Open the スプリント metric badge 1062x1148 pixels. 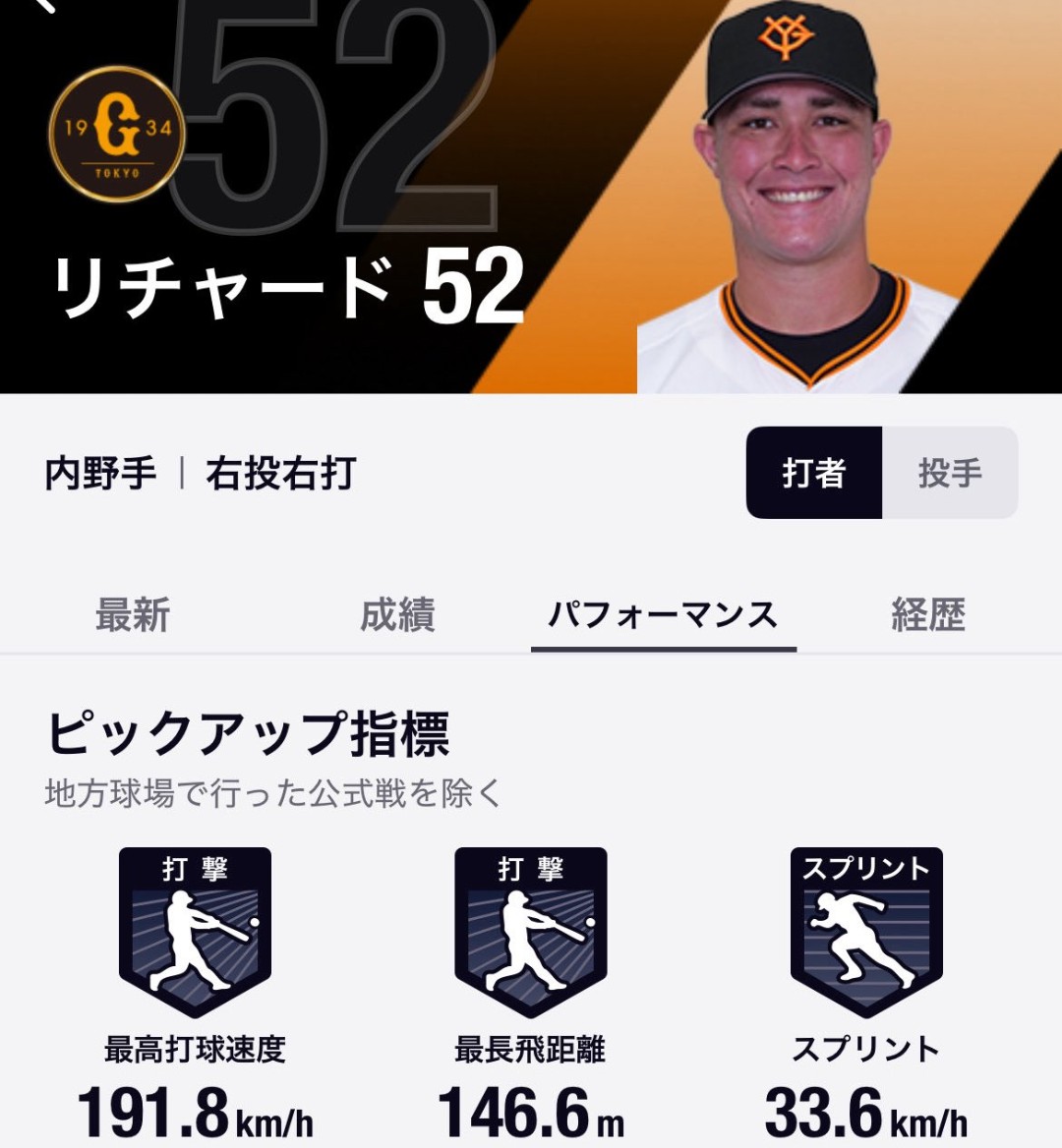pyautogui.click(x=866, y=932)
